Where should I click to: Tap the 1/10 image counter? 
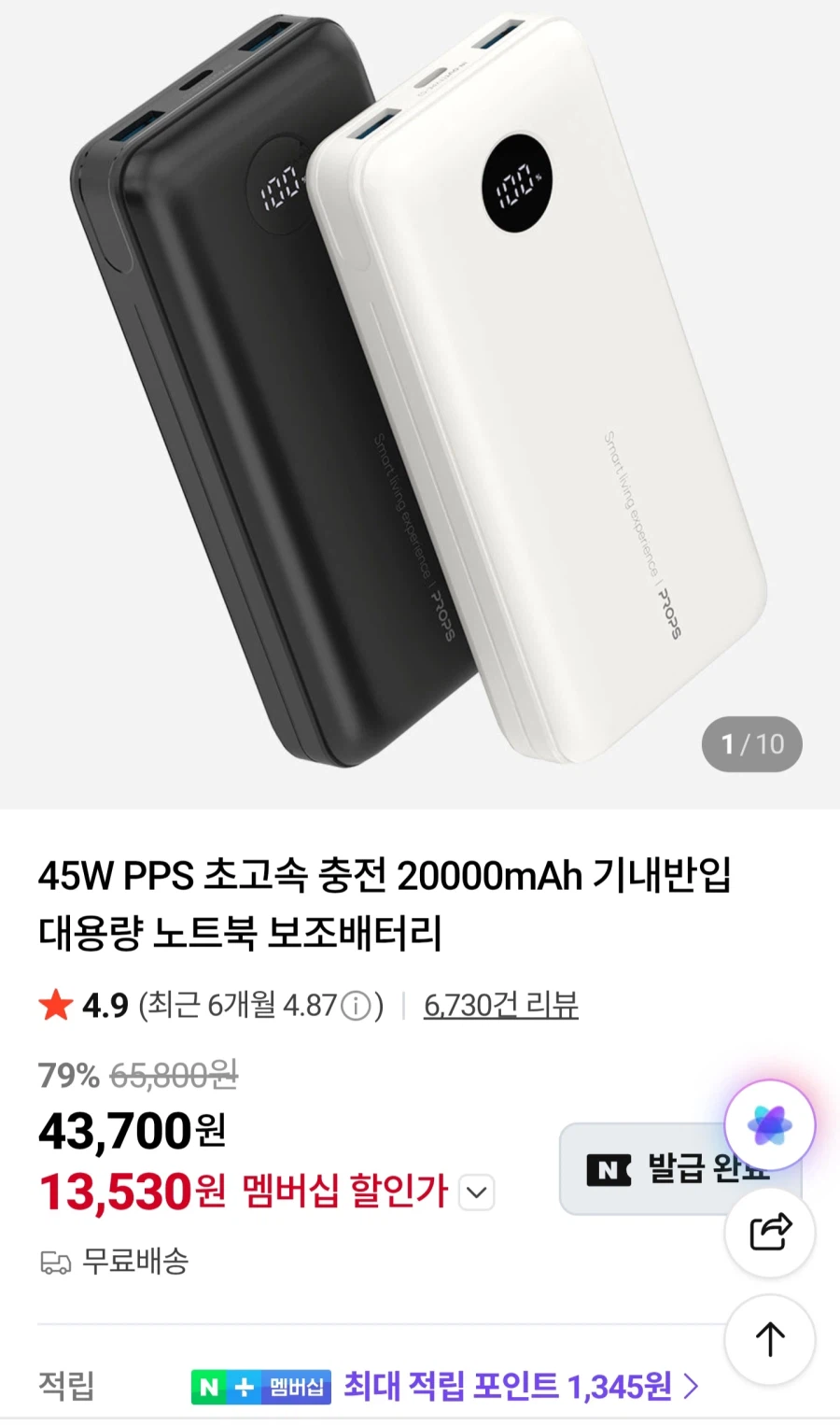pyautogui.click(x=752, y=744)
